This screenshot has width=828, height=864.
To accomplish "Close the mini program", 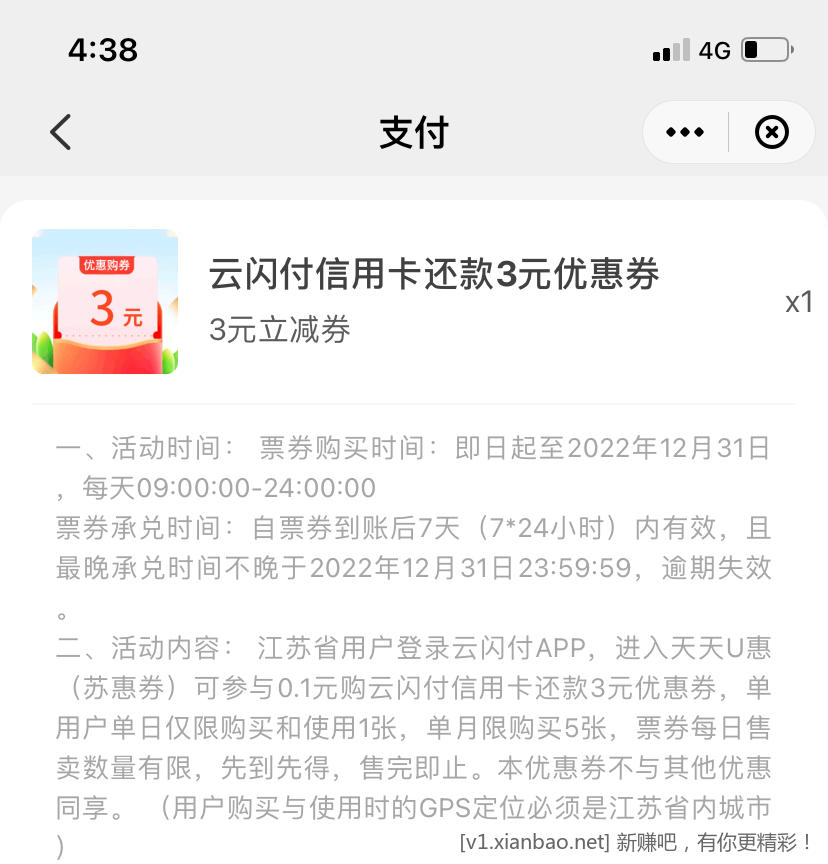I will click(x=771, y=132).
